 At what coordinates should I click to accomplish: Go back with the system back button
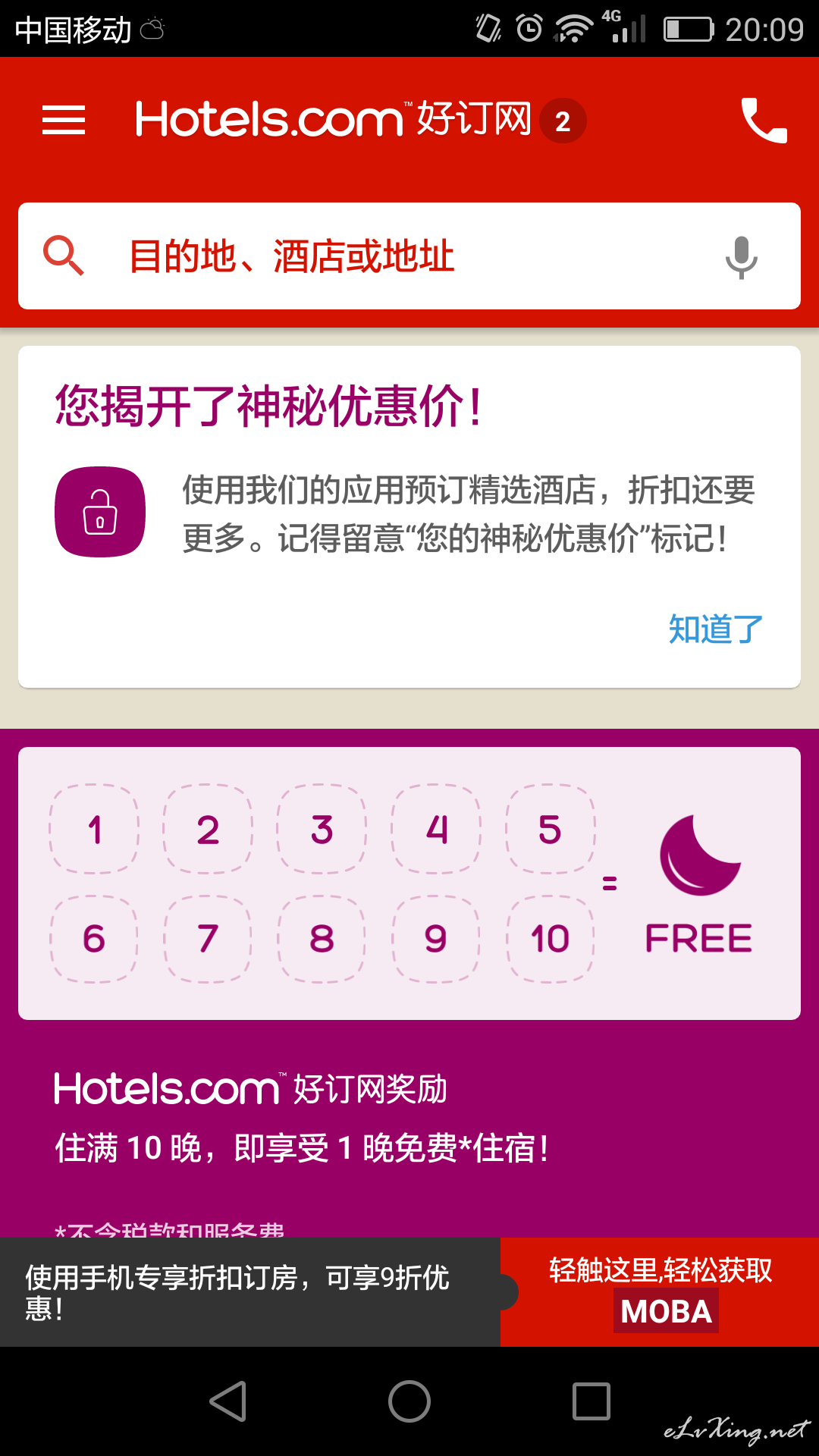(228, 1401)
